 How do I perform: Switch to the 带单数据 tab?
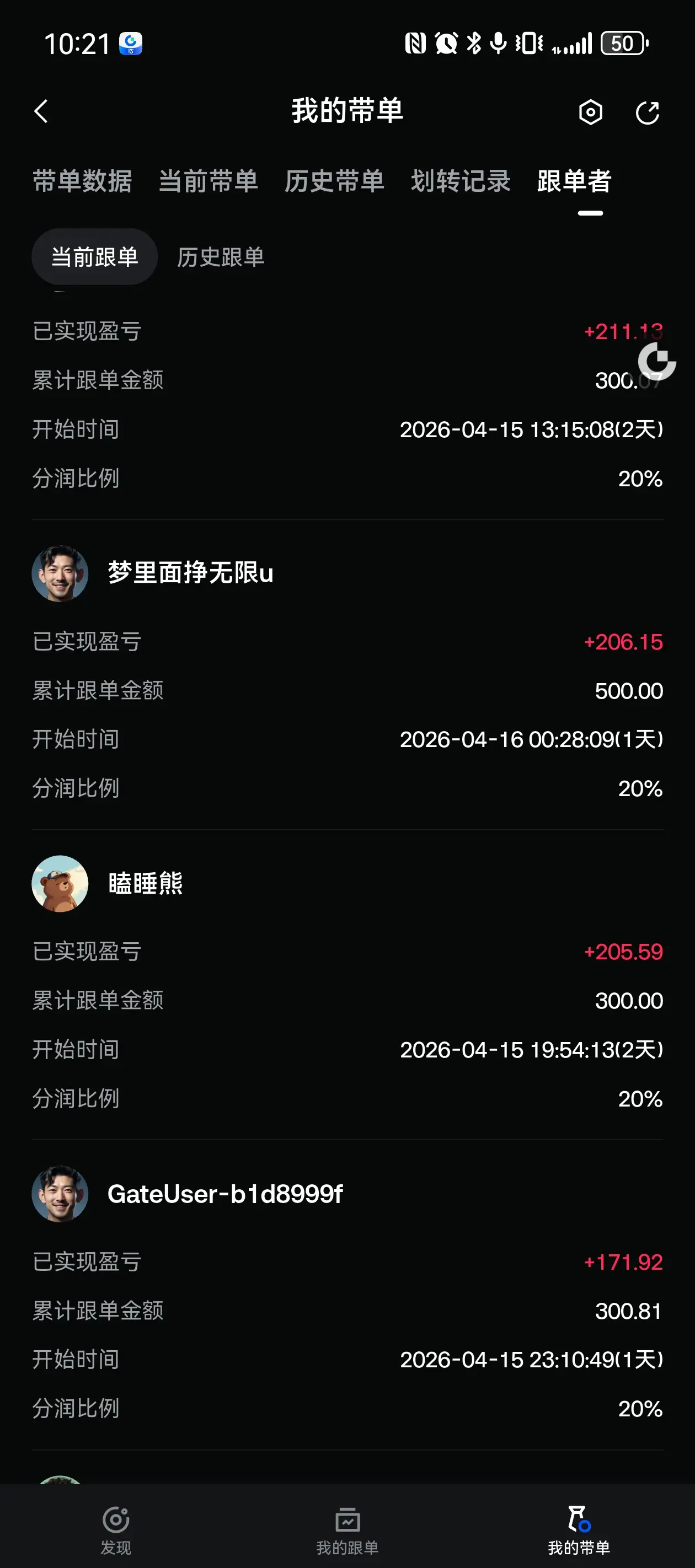(x=82, y=181)
